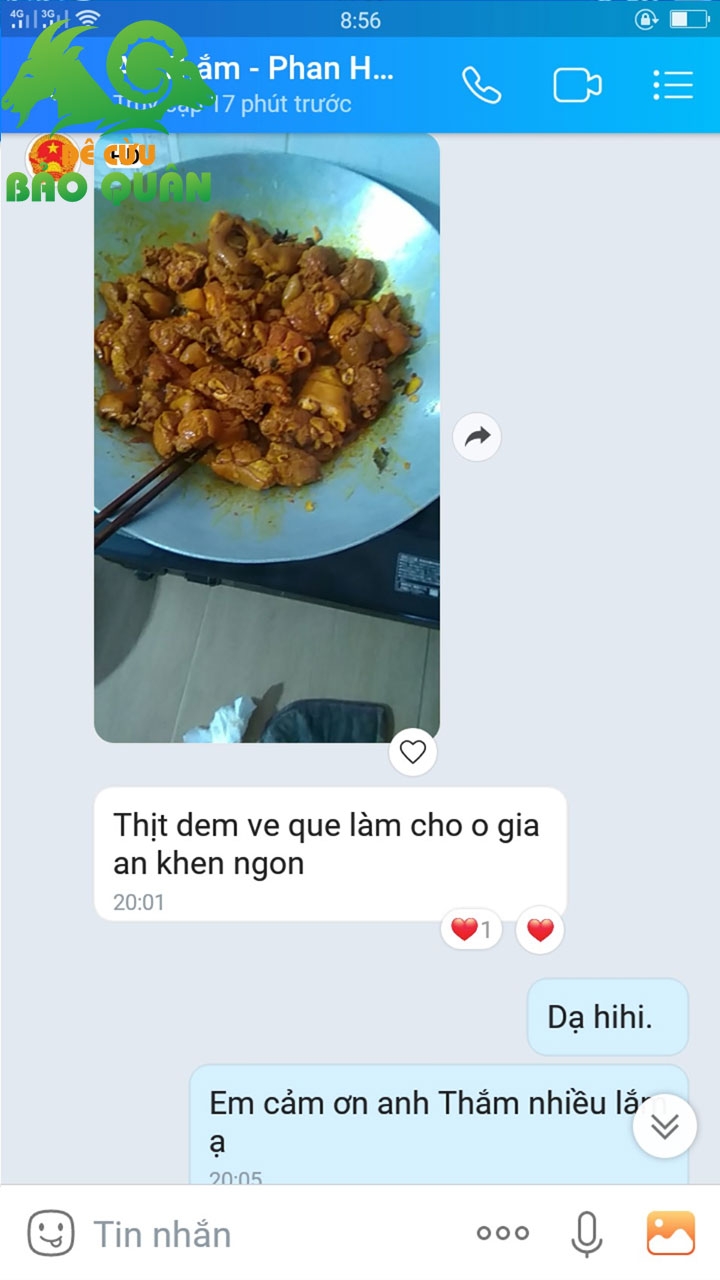
Task: Open the sticker and emoji picker
Action: [50, 1233]
